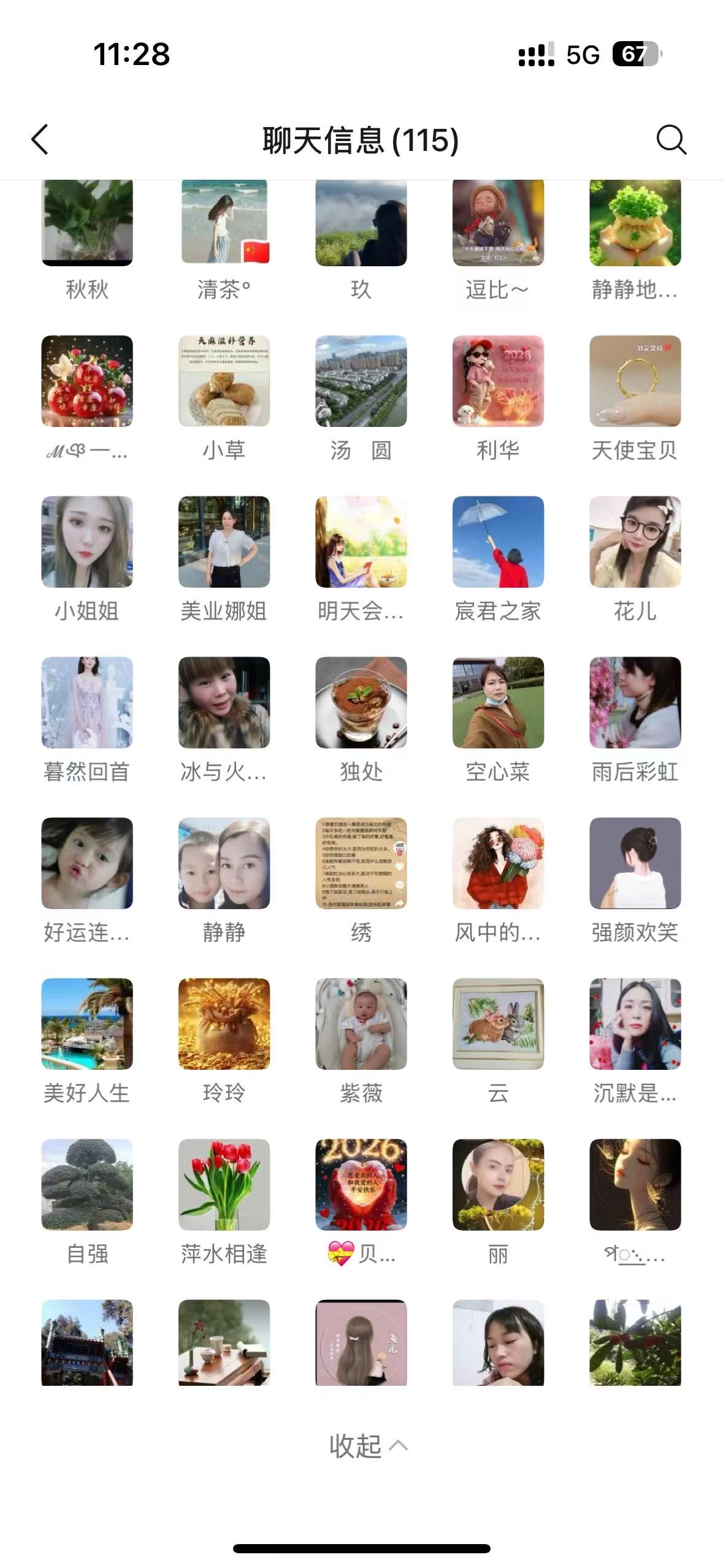Open member 美好人生
Image resolution: width=723 pixels, height=1568 pixels.
86,1024
